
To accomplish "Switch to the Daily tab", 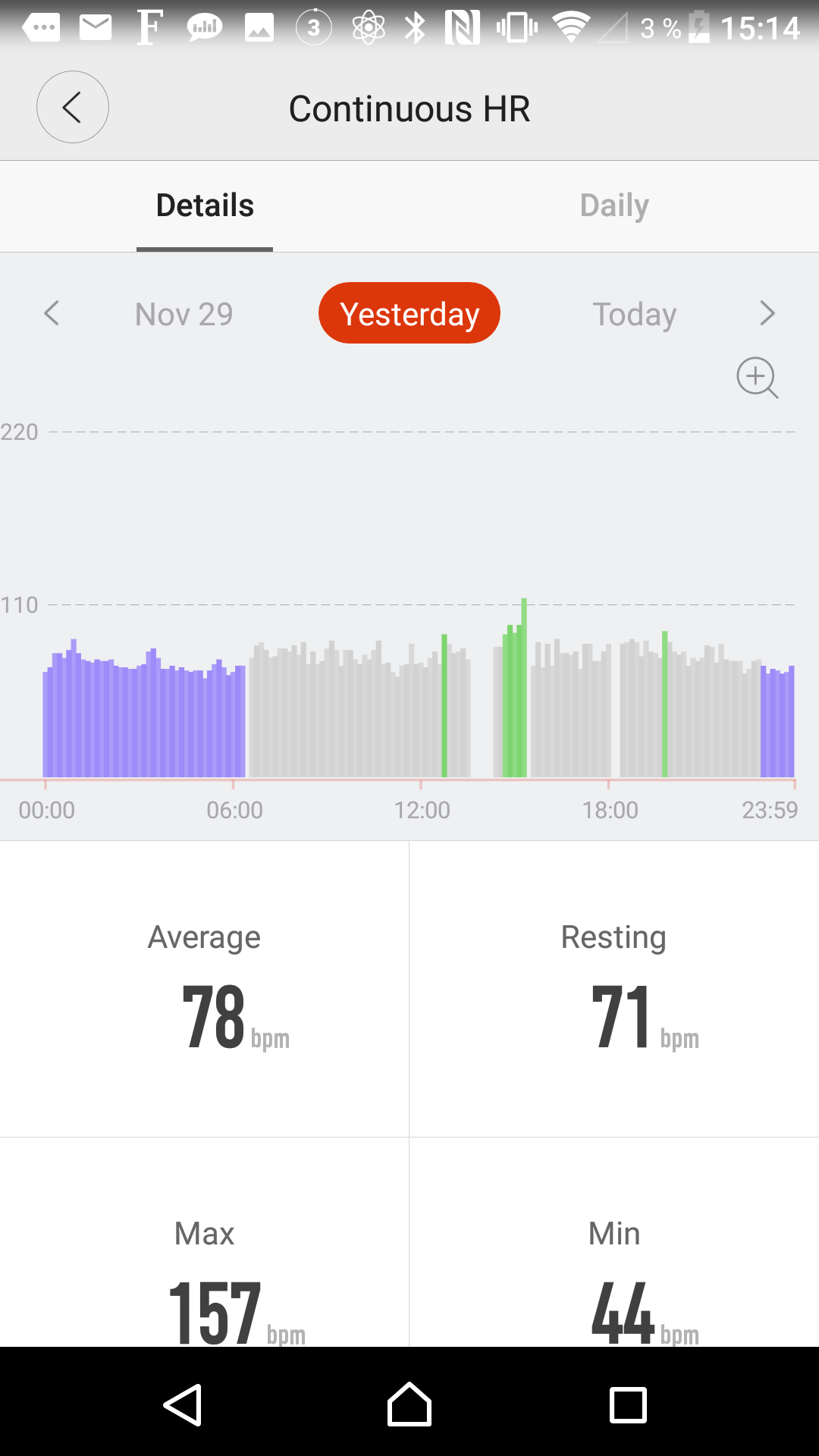I will (x=614, y=206).
